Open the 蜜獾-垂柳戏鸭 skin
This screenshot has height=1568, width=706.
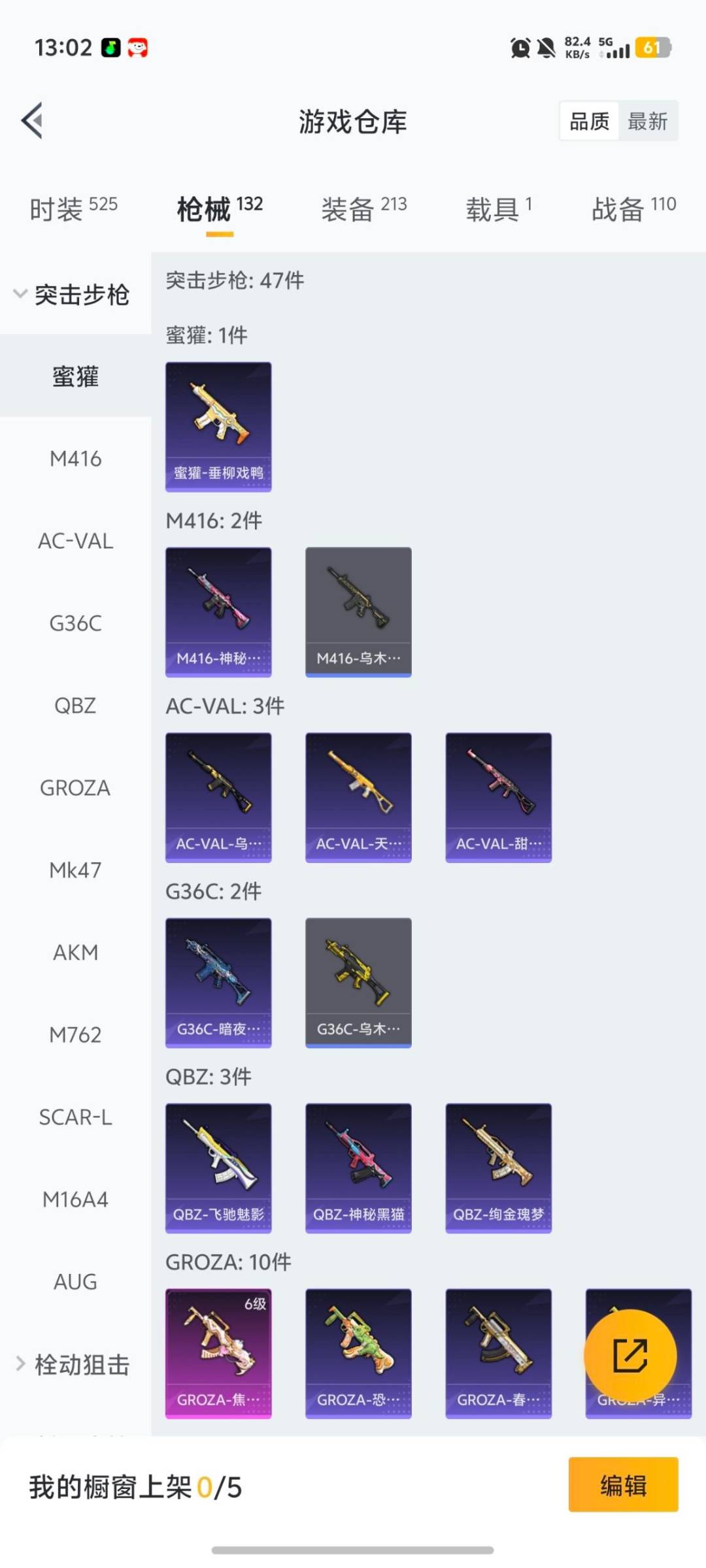click(x=218, y=426)
